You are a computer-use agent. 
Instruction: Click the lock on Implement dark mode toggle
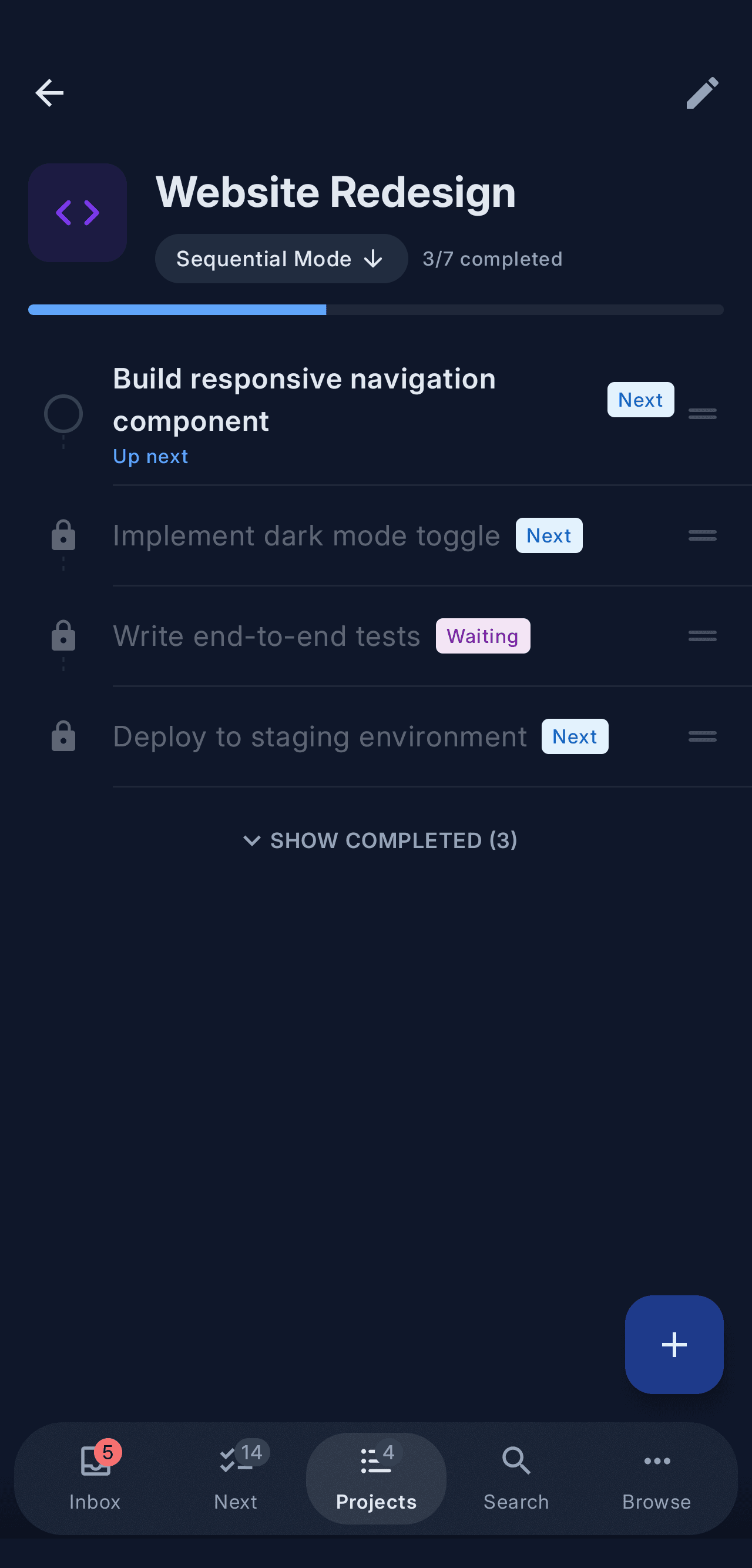pos(63,535)
